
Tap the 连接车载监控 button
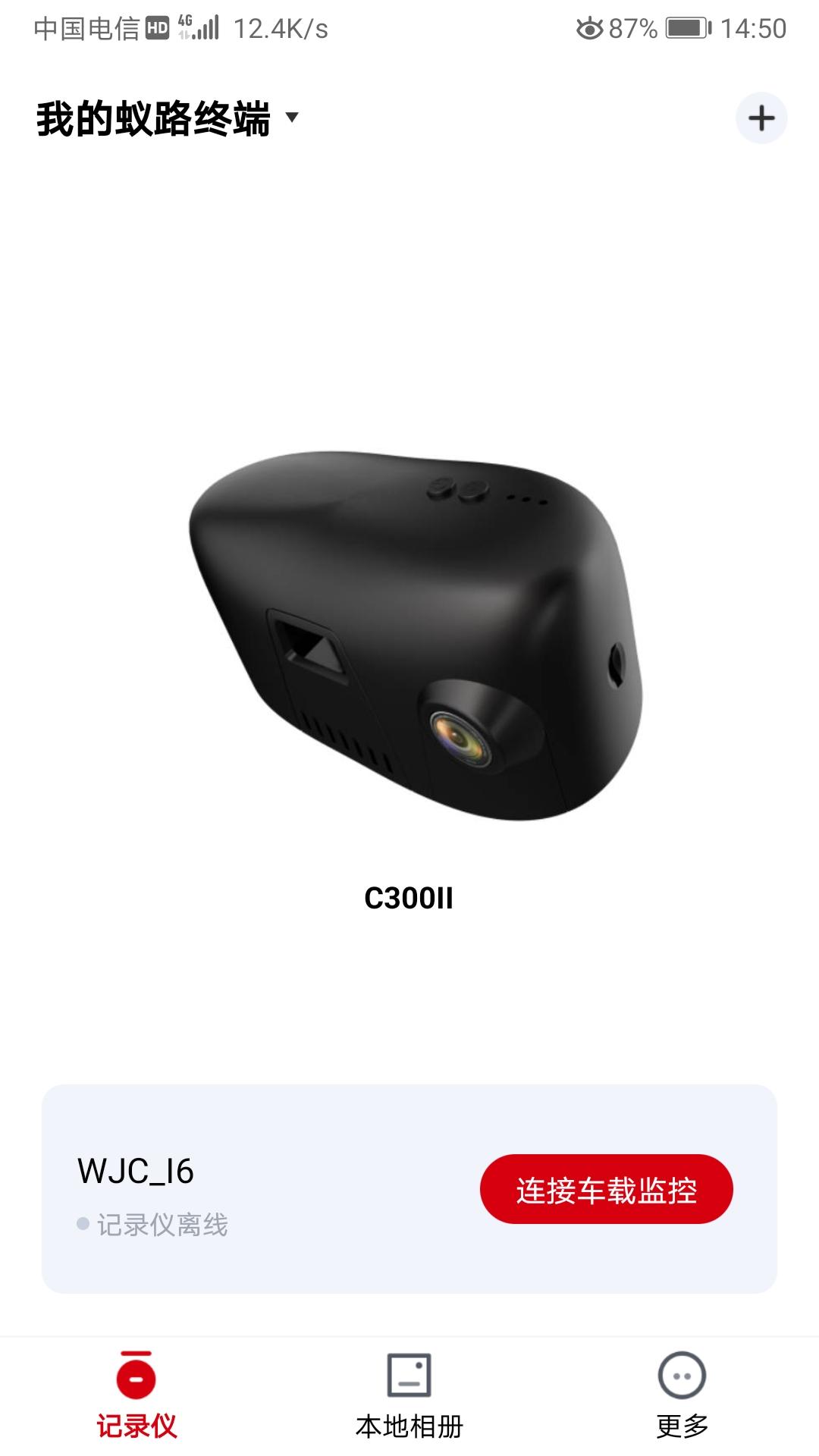(606, 1189)
